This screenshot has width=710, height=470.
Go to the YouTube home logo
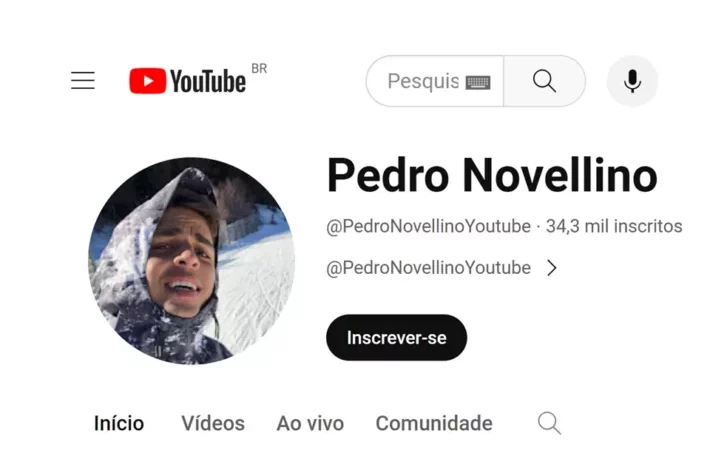click(188, 81)
